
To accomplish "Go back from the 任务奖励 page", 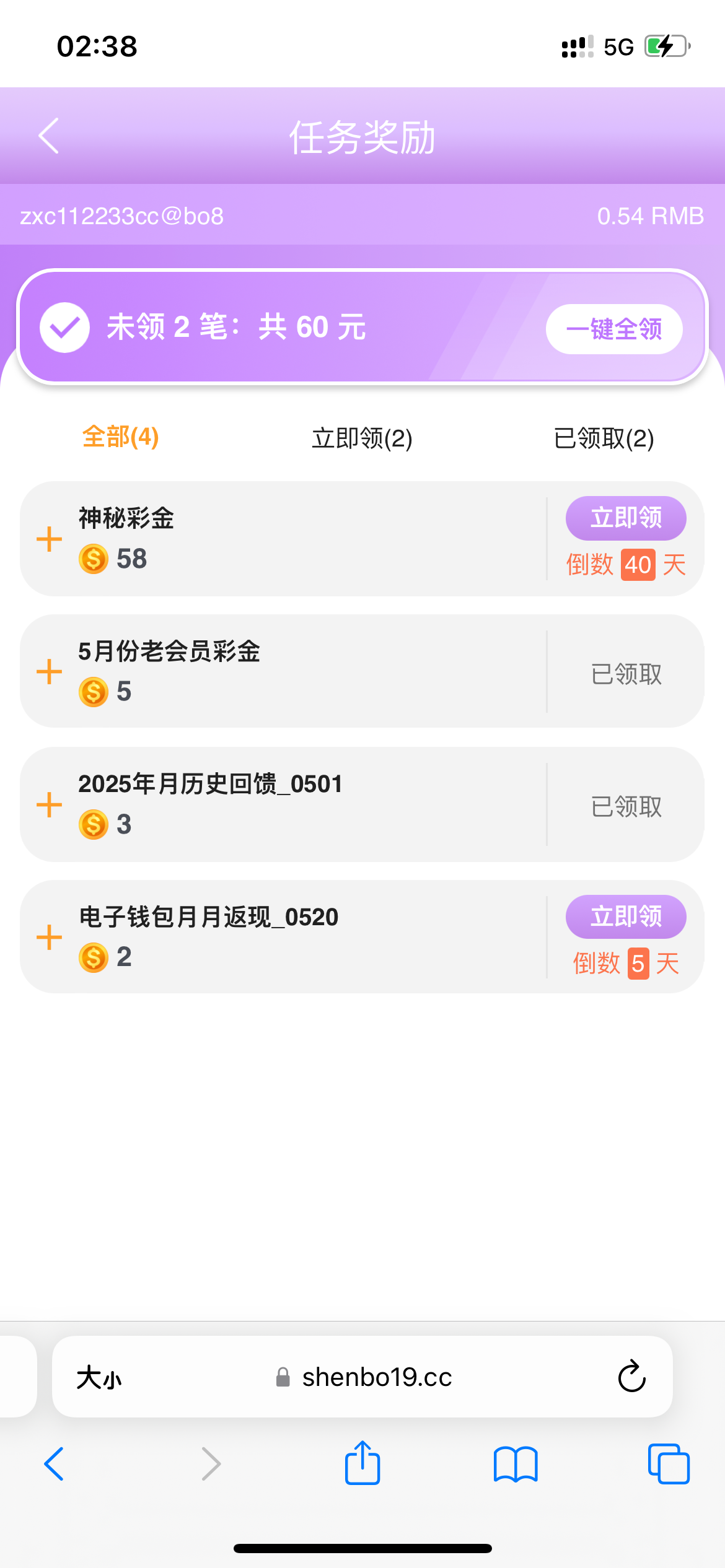I will tap(48, 136).
